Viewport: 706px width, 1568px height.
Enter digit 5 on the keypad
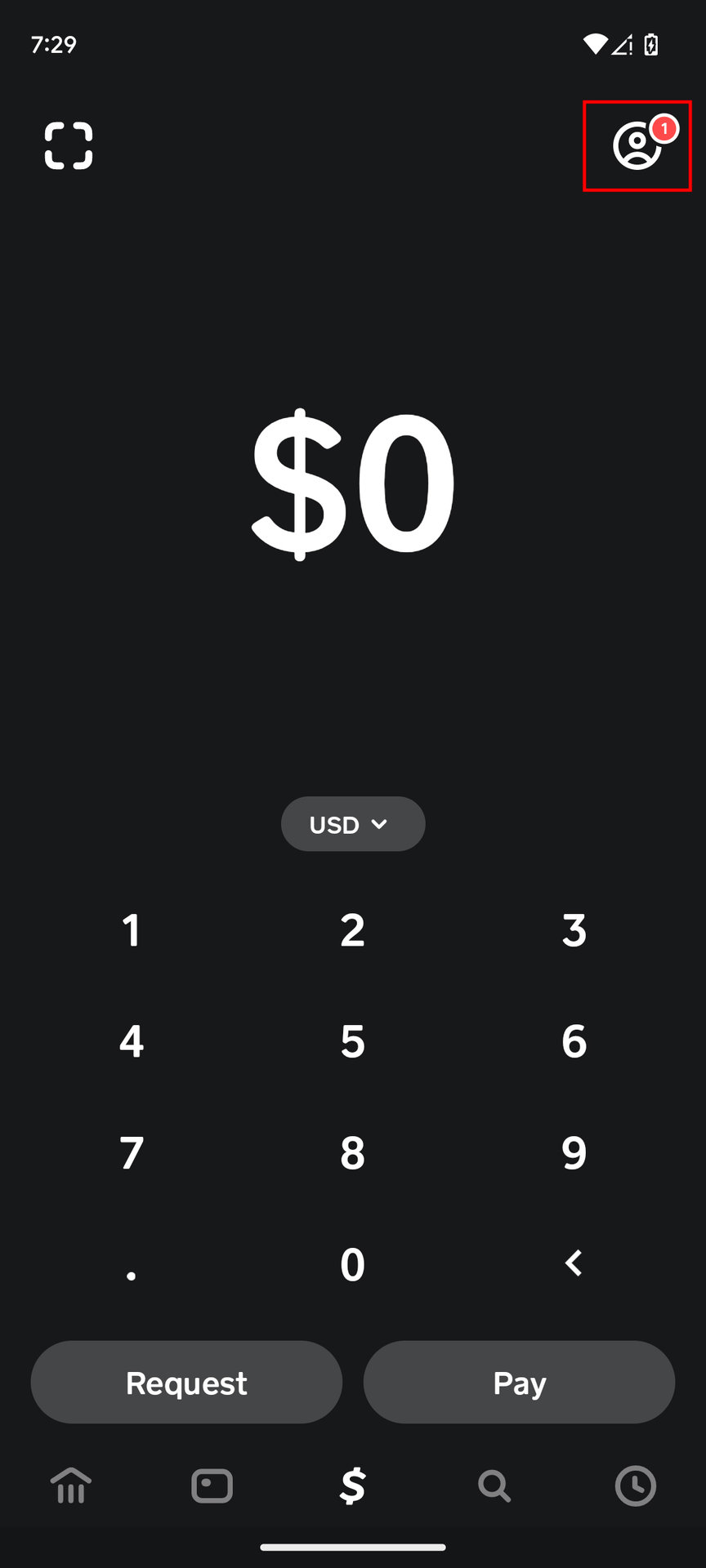[x=352, y=1041]
